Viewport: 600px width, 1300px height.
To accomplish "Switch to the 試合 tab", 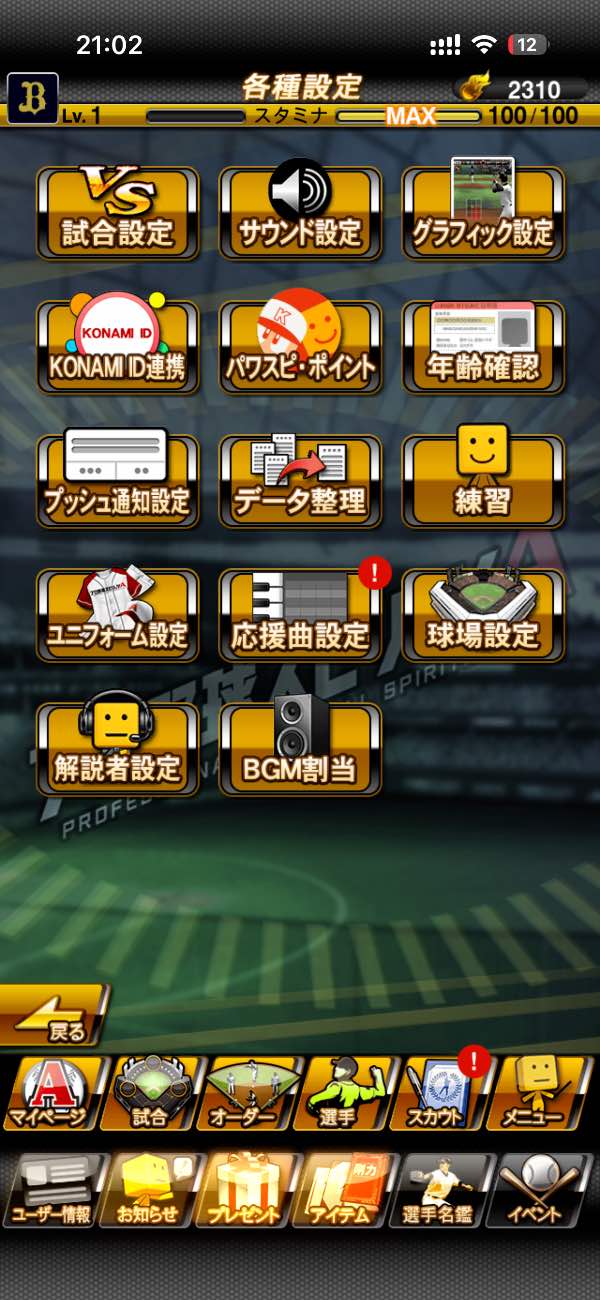I will click(x=150, y=1094).
